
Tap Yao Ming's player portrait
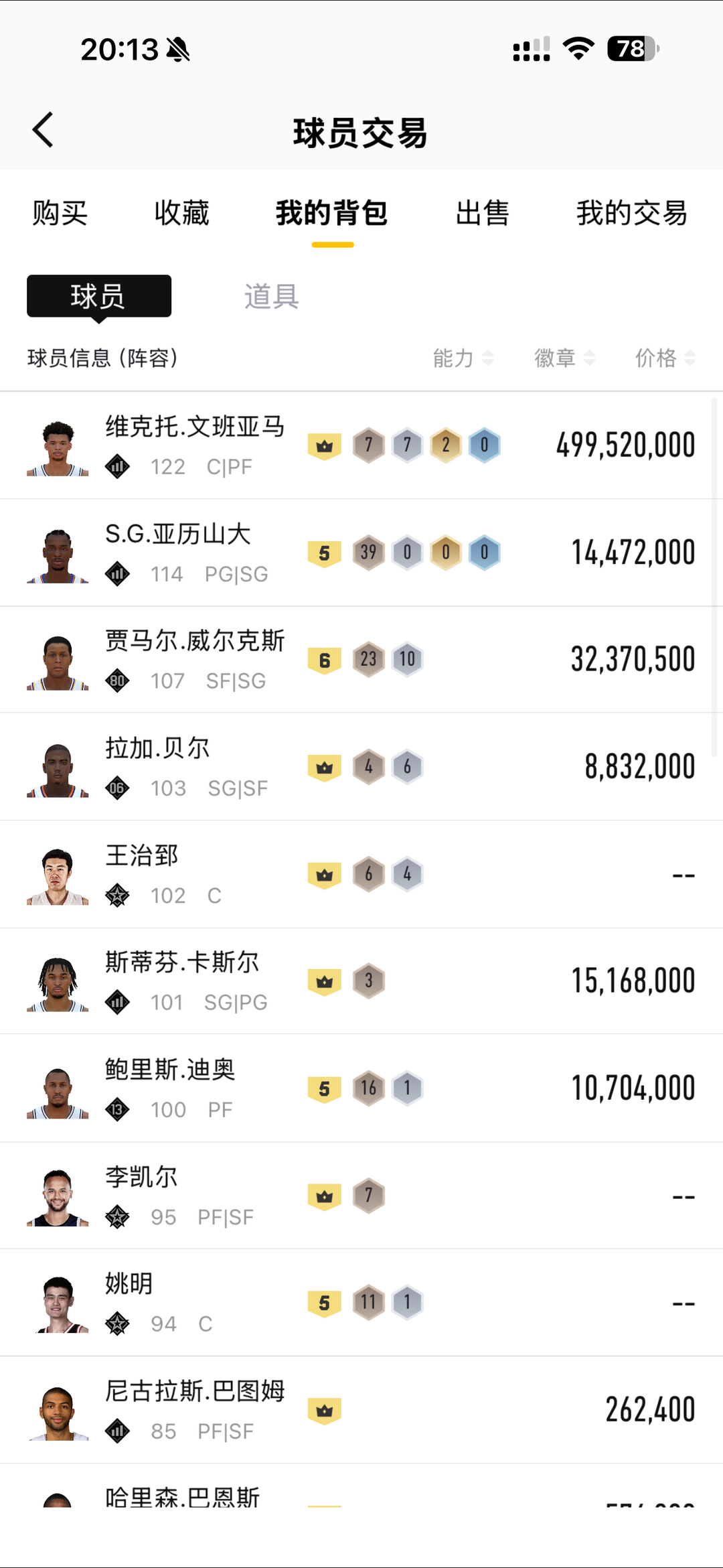(58, 1301)
